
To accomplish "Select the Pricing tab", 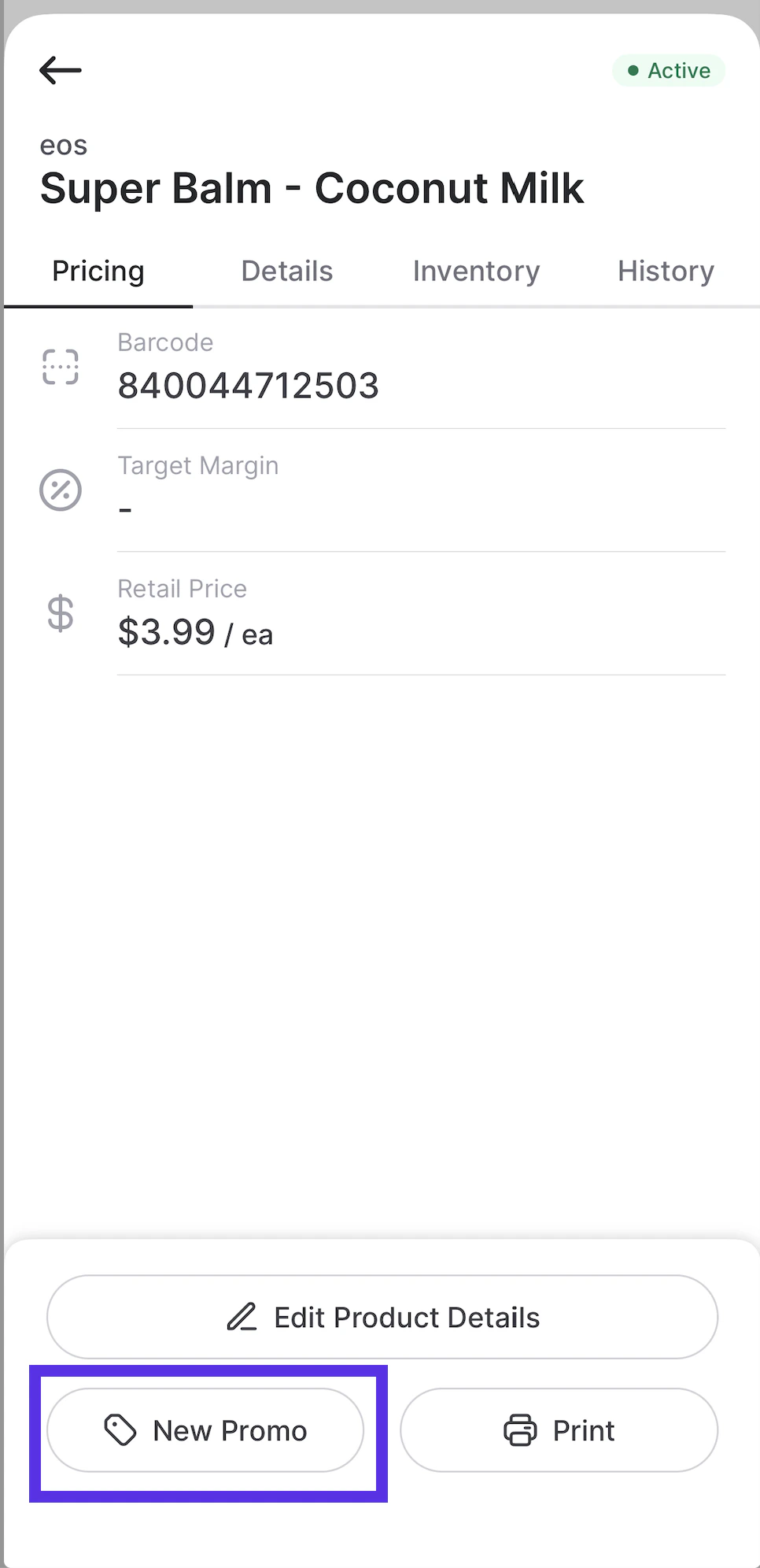I will (x=98, y=272).
